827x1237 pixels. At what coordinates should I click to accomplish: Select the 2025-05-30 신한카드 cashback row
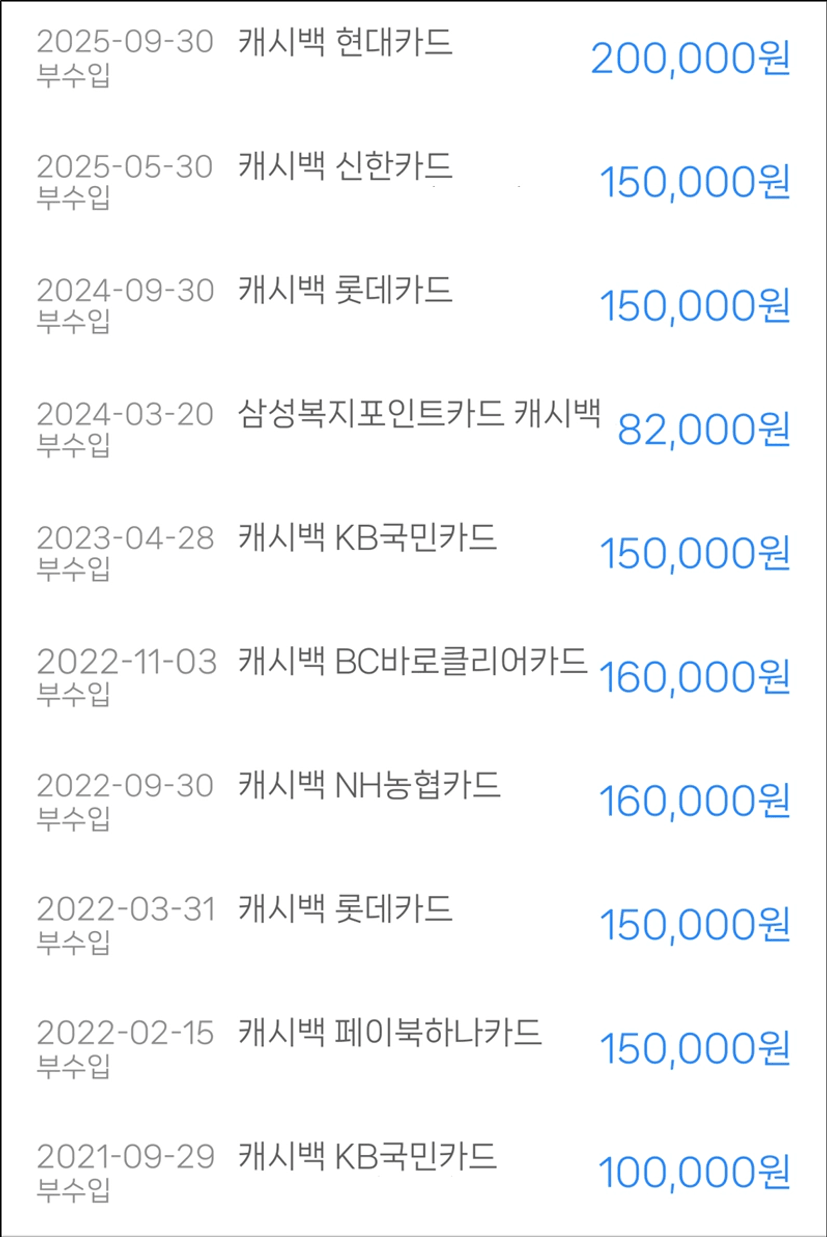click(413, 181)
